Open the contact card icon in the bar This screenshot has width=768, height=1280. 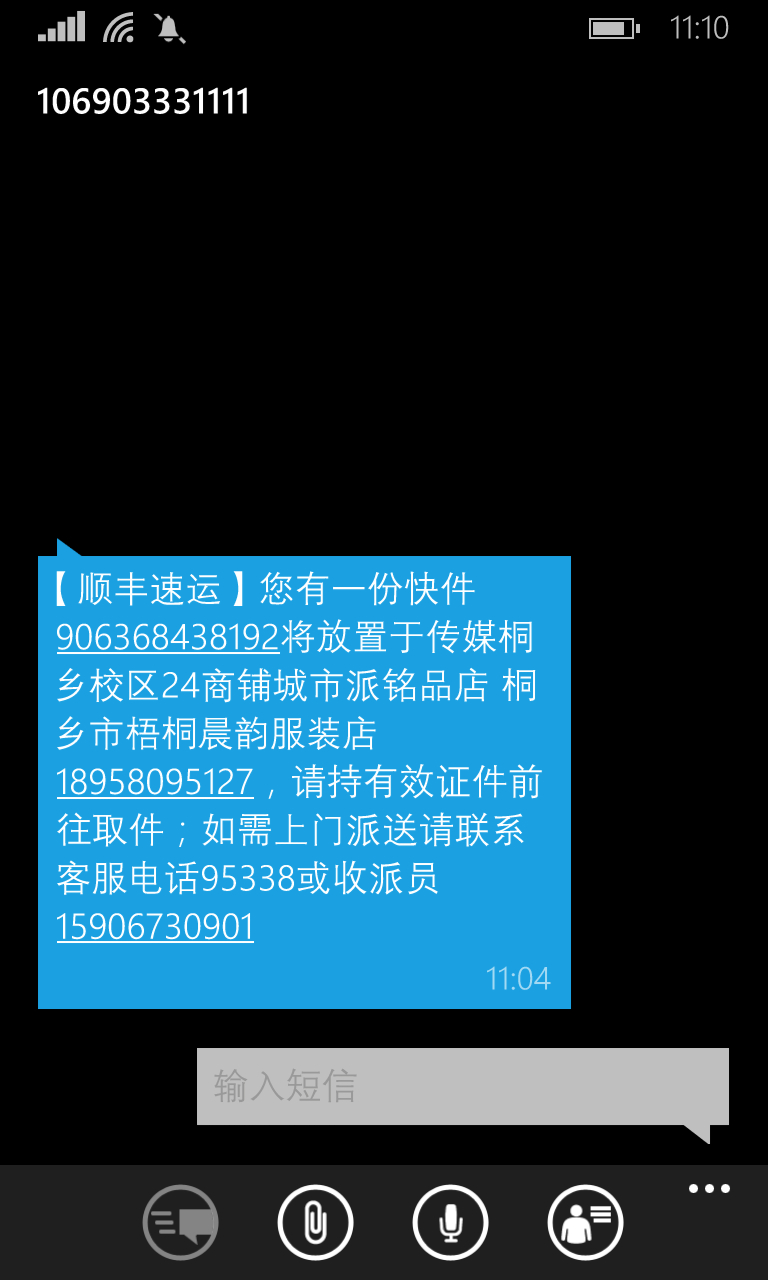[x=585, y=1222]
